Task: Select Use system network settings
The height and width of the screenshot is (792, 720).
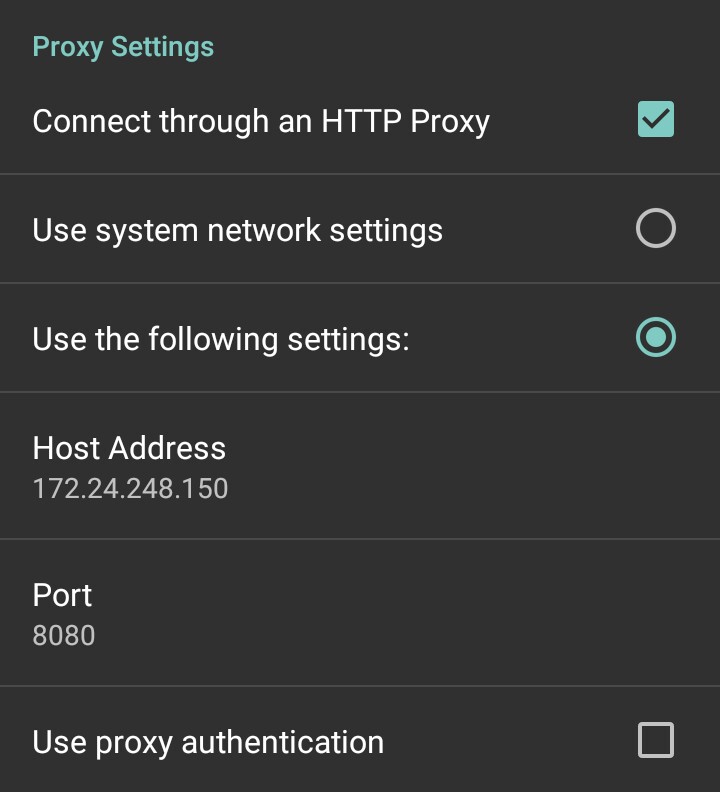Action: pos(656,229)
